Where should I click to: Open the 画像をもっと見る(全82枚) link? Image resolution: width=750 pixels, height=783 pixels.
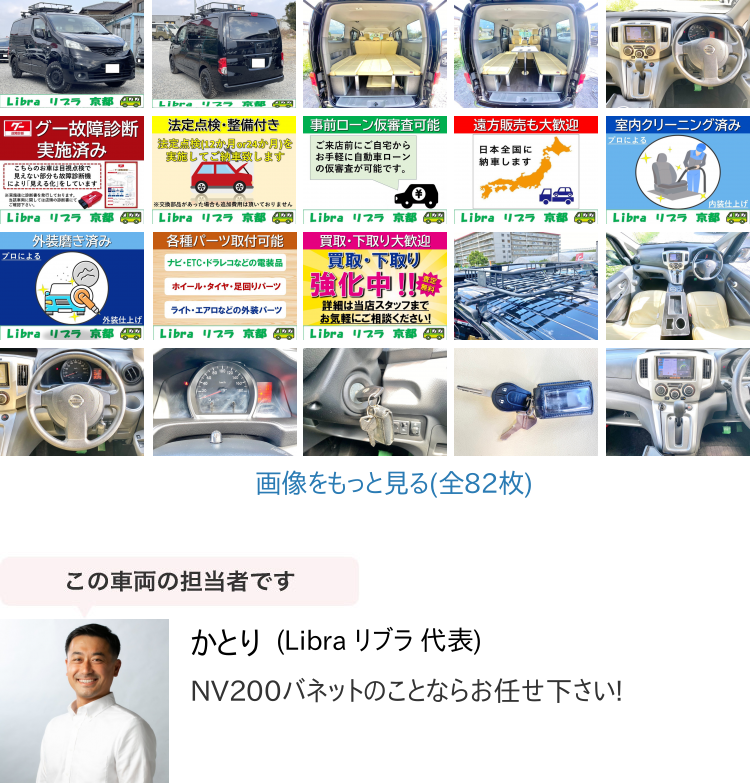point(394,484)
